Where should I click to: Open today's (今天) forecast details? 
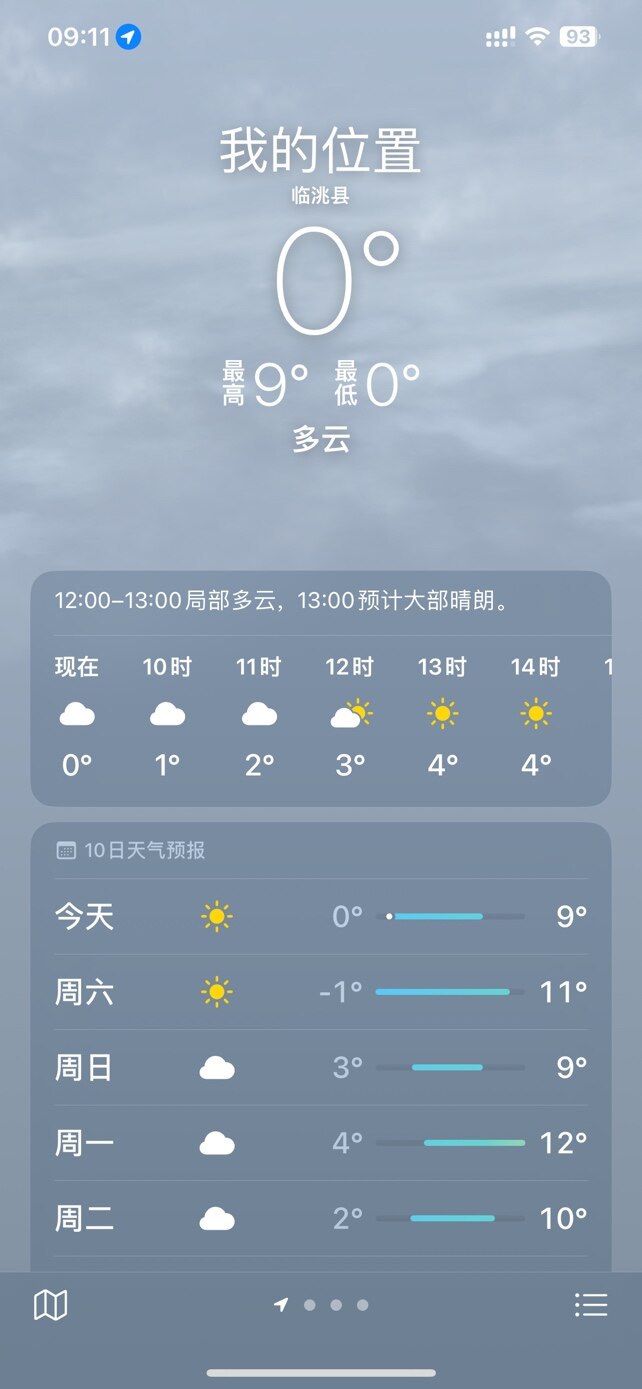tap(321, 916)
